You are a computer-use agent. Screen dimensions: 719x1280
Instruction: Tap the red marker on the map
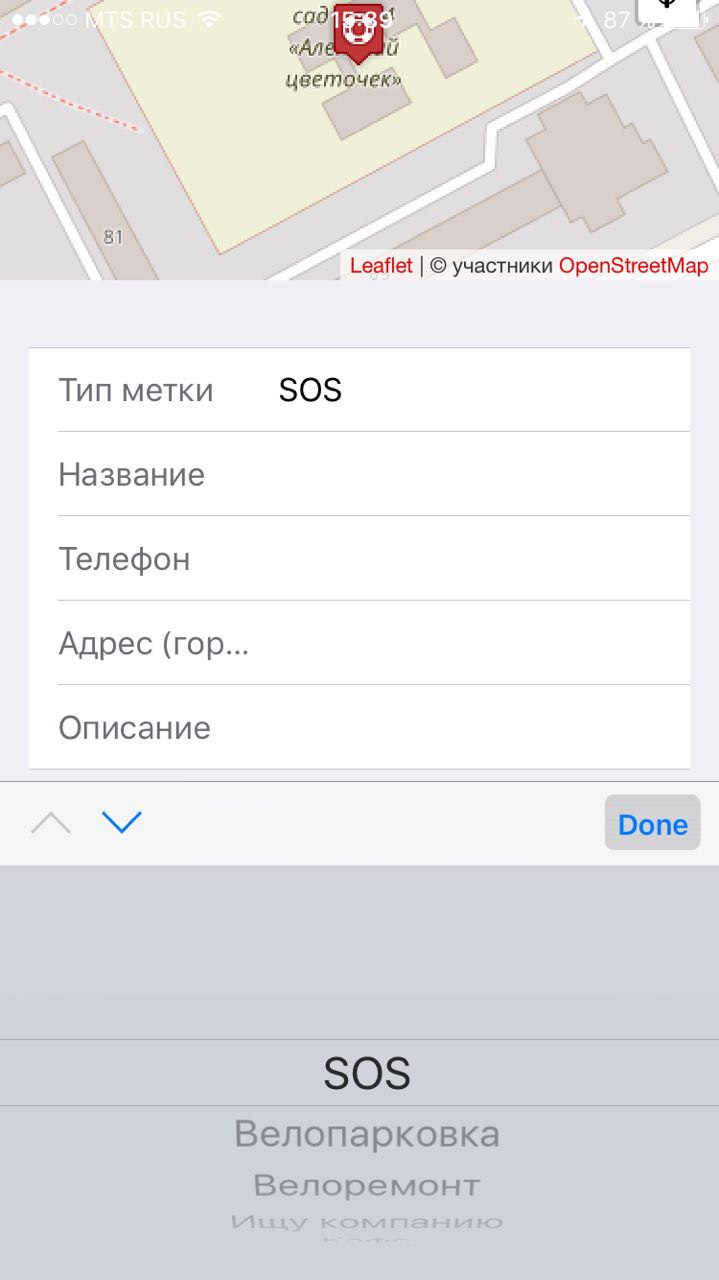coord(358,30)
